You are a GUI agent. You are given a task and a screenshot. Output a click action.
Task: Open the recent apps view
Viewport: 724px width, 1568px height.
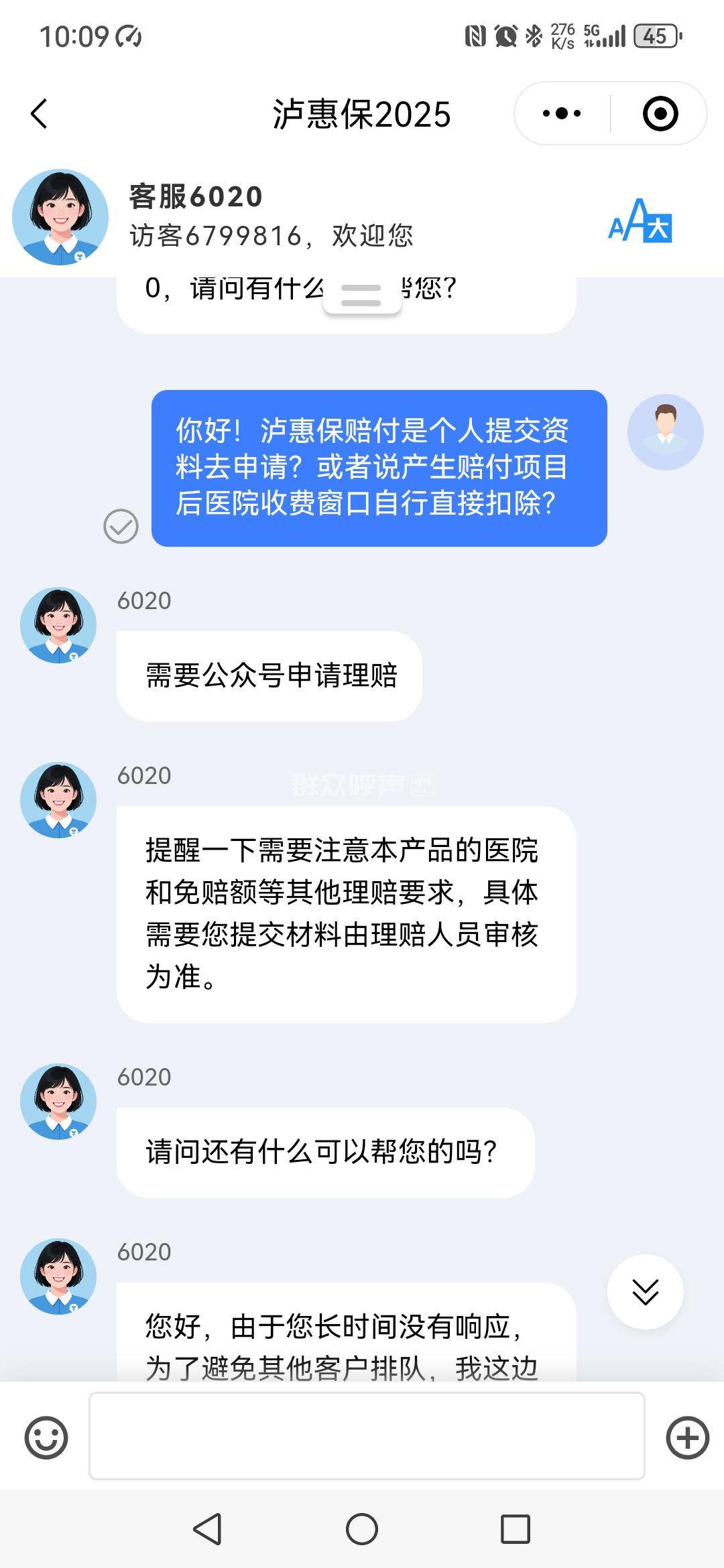515,1529
